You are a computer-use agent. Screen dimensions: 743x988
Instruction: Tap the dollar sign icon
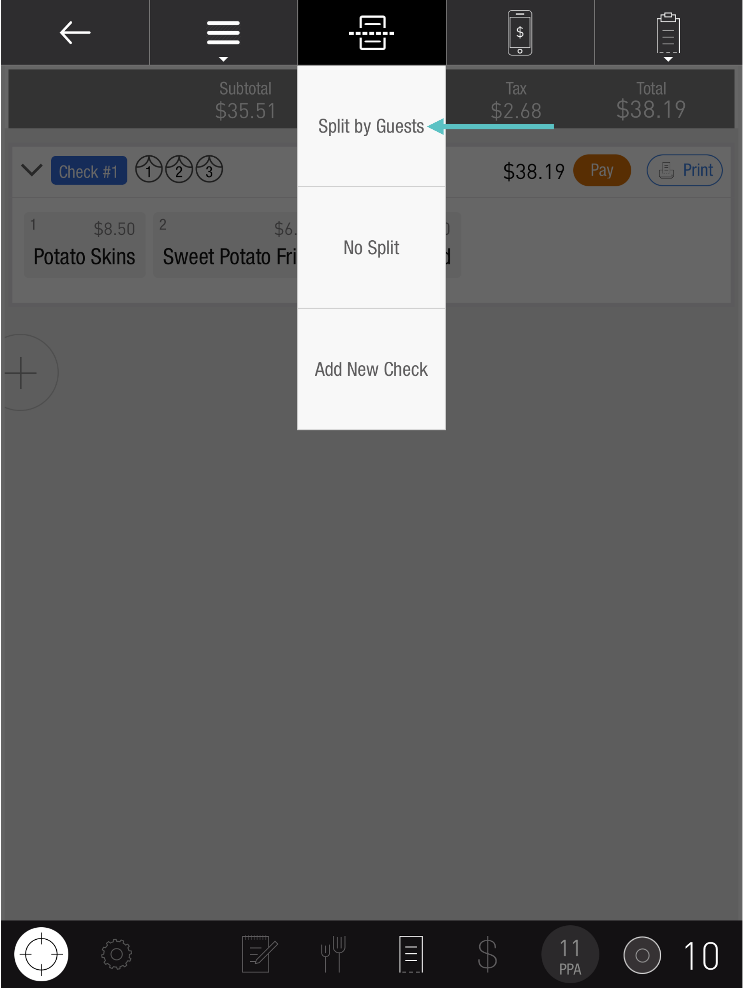click(487, 954)
